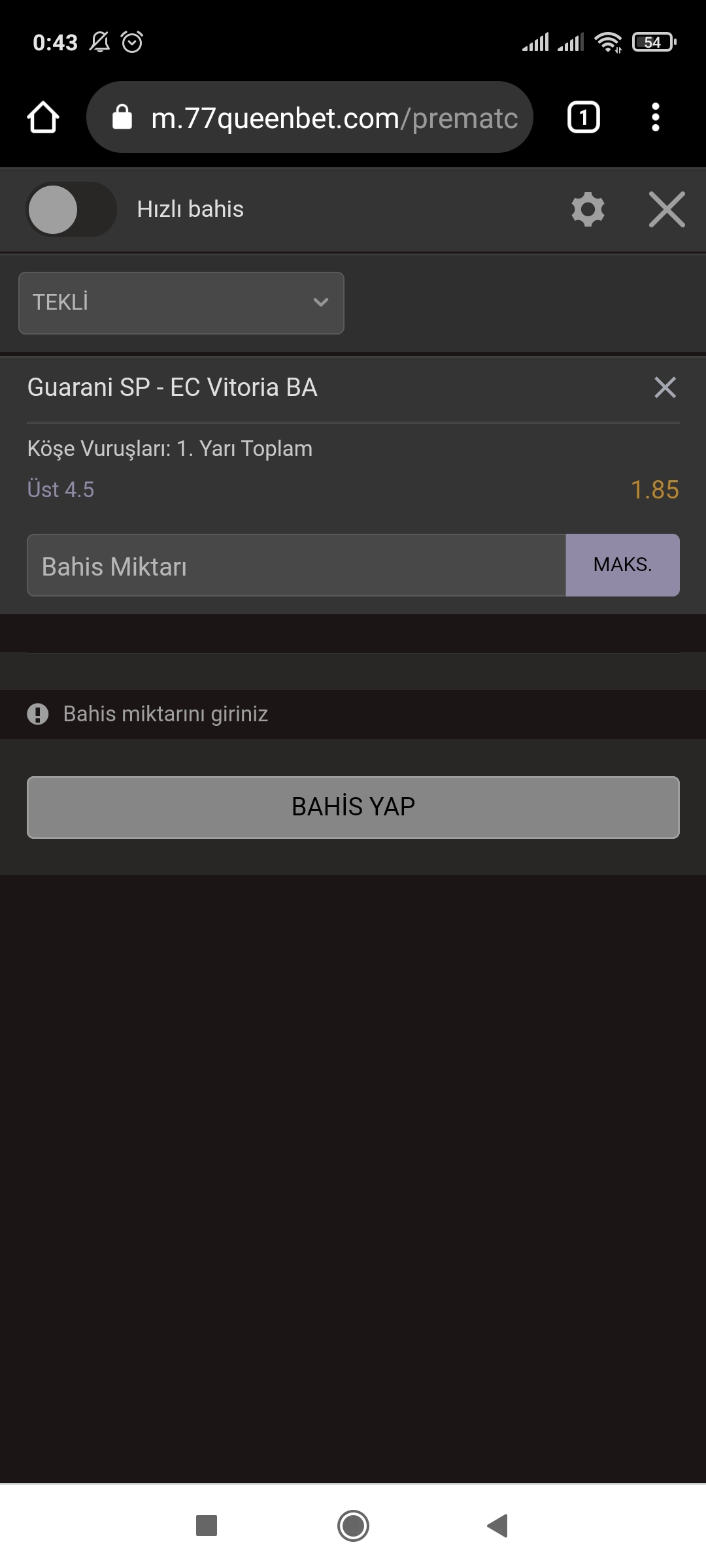Screen dimensions: 706x1568
Task: Remove Guarani SP - EC Vitoria BA bet
Action: pos(665,387)
